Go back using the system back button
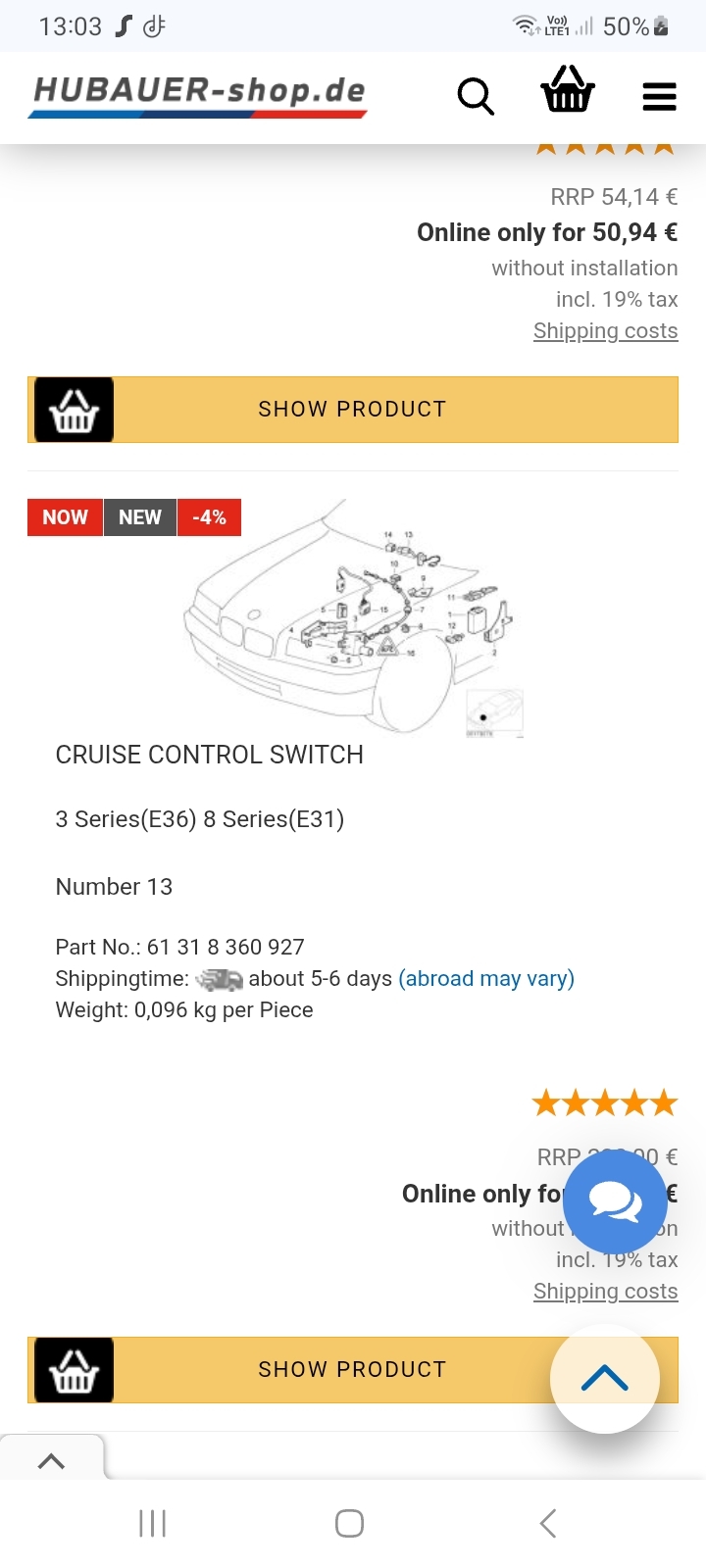Viewport: 706px width, 1568px height. pos(548,1523)
